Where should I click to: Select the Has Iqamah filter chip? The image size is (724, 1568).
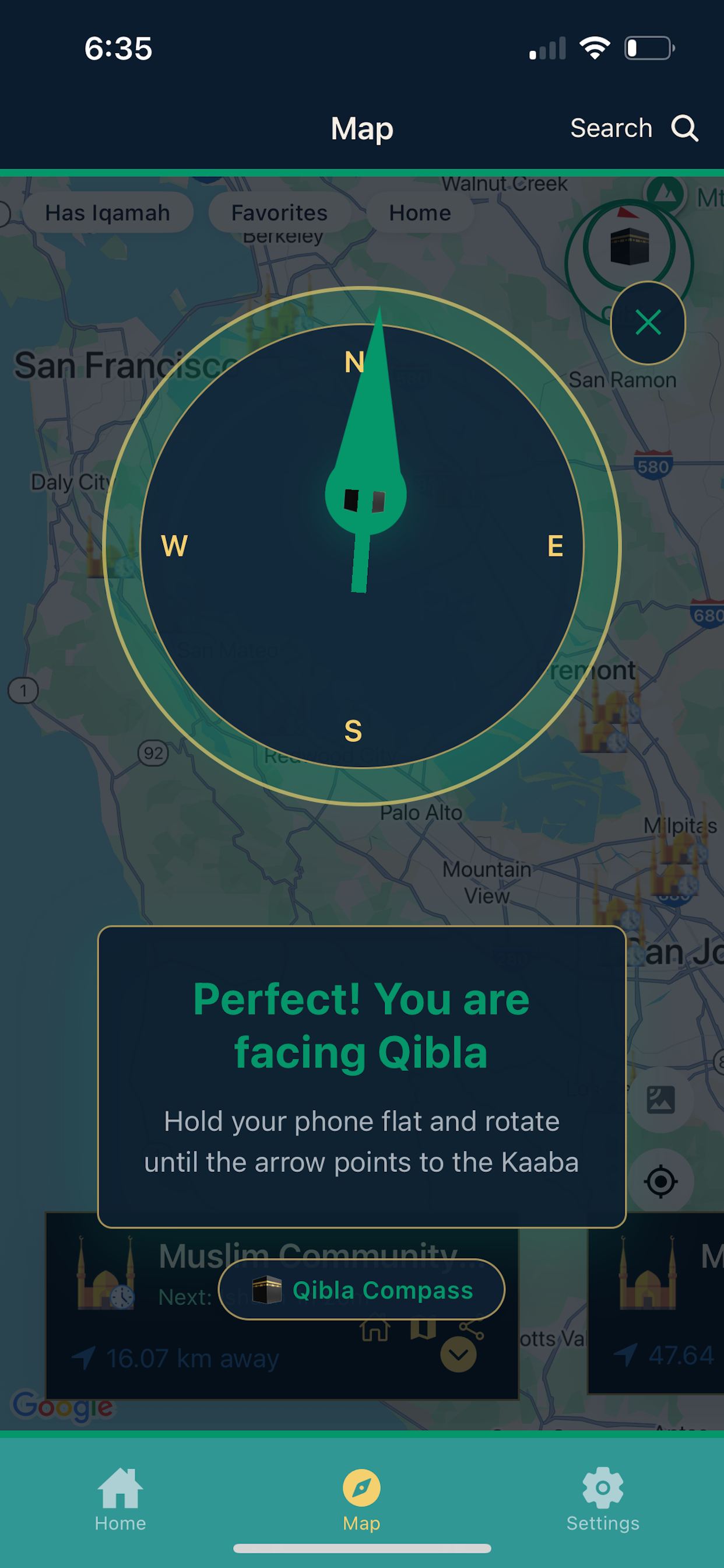click(107, 212)
